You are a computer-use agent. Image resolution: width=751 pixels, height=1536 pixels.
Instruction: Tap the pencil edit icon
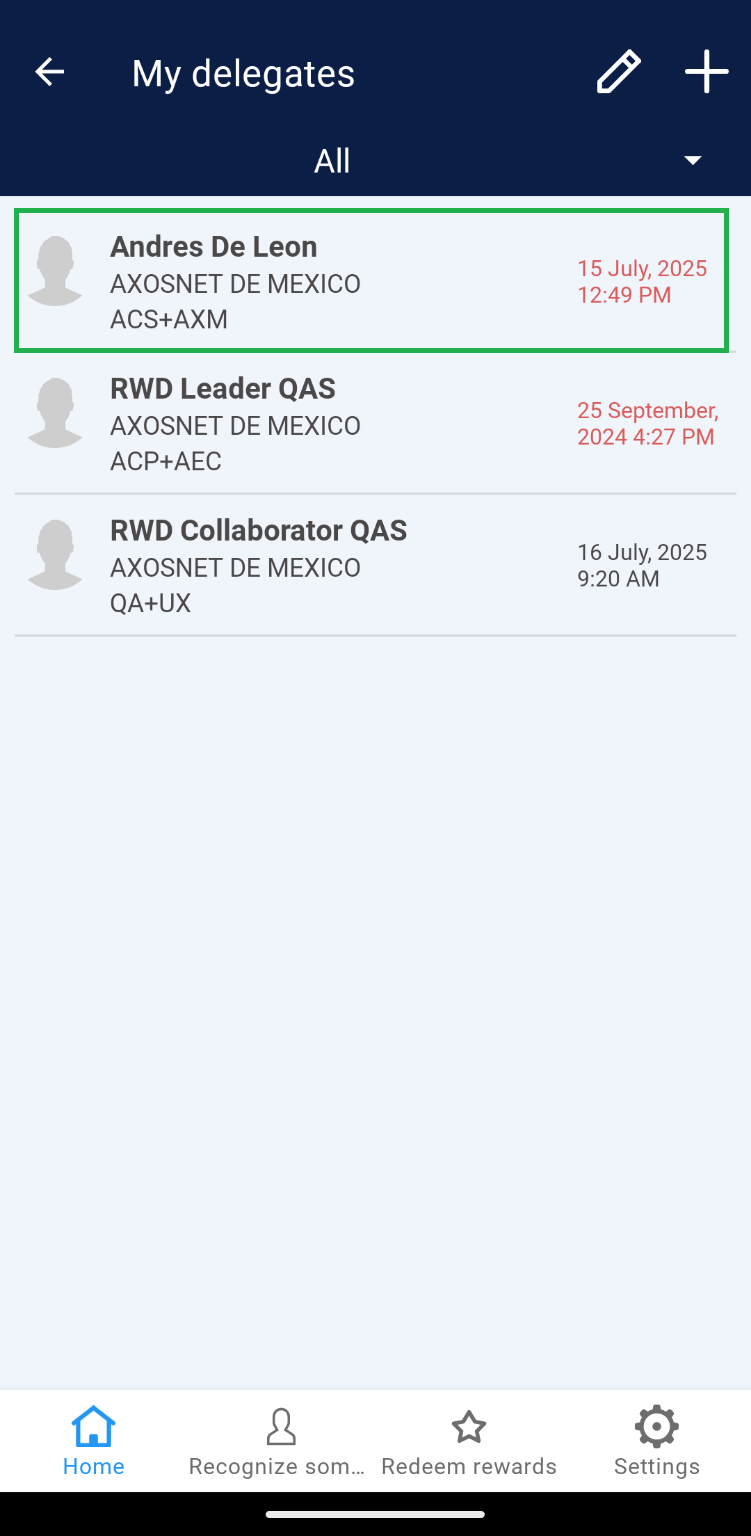click(618, 73)
